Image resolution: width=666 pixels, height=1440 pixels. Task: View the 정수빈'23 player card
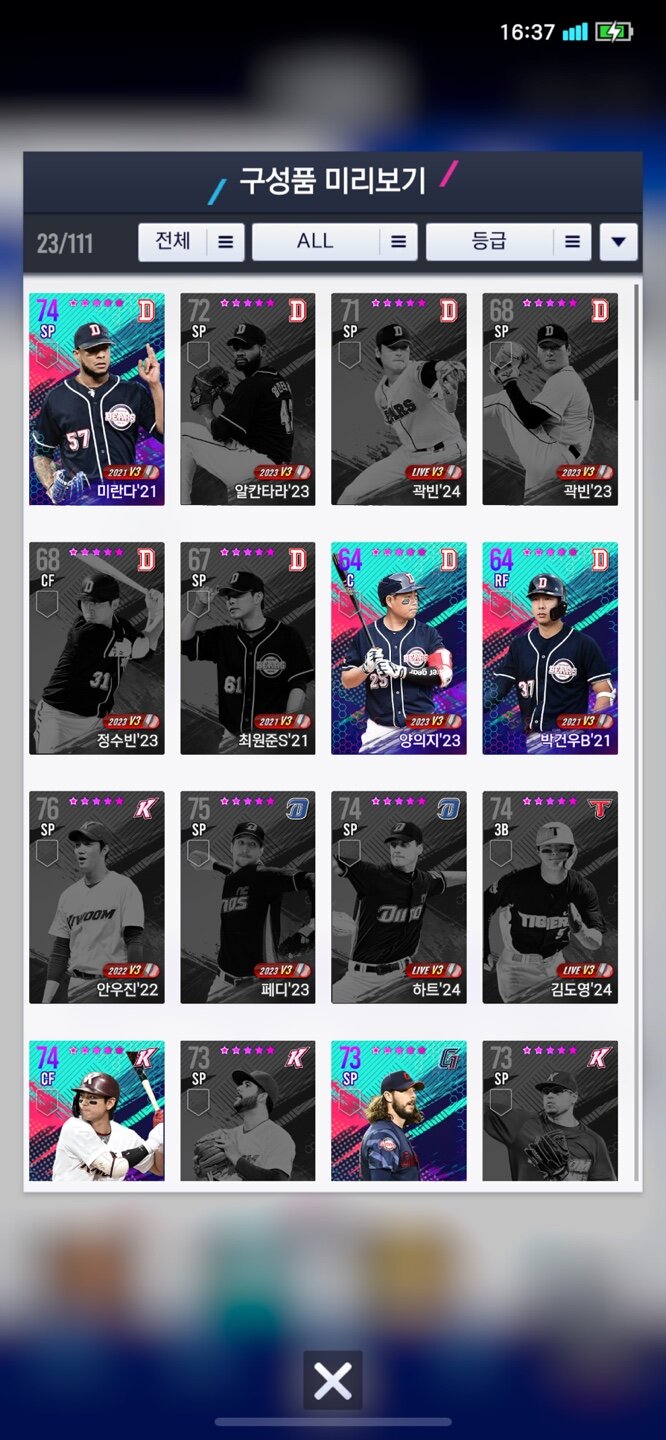pos(97,648)
